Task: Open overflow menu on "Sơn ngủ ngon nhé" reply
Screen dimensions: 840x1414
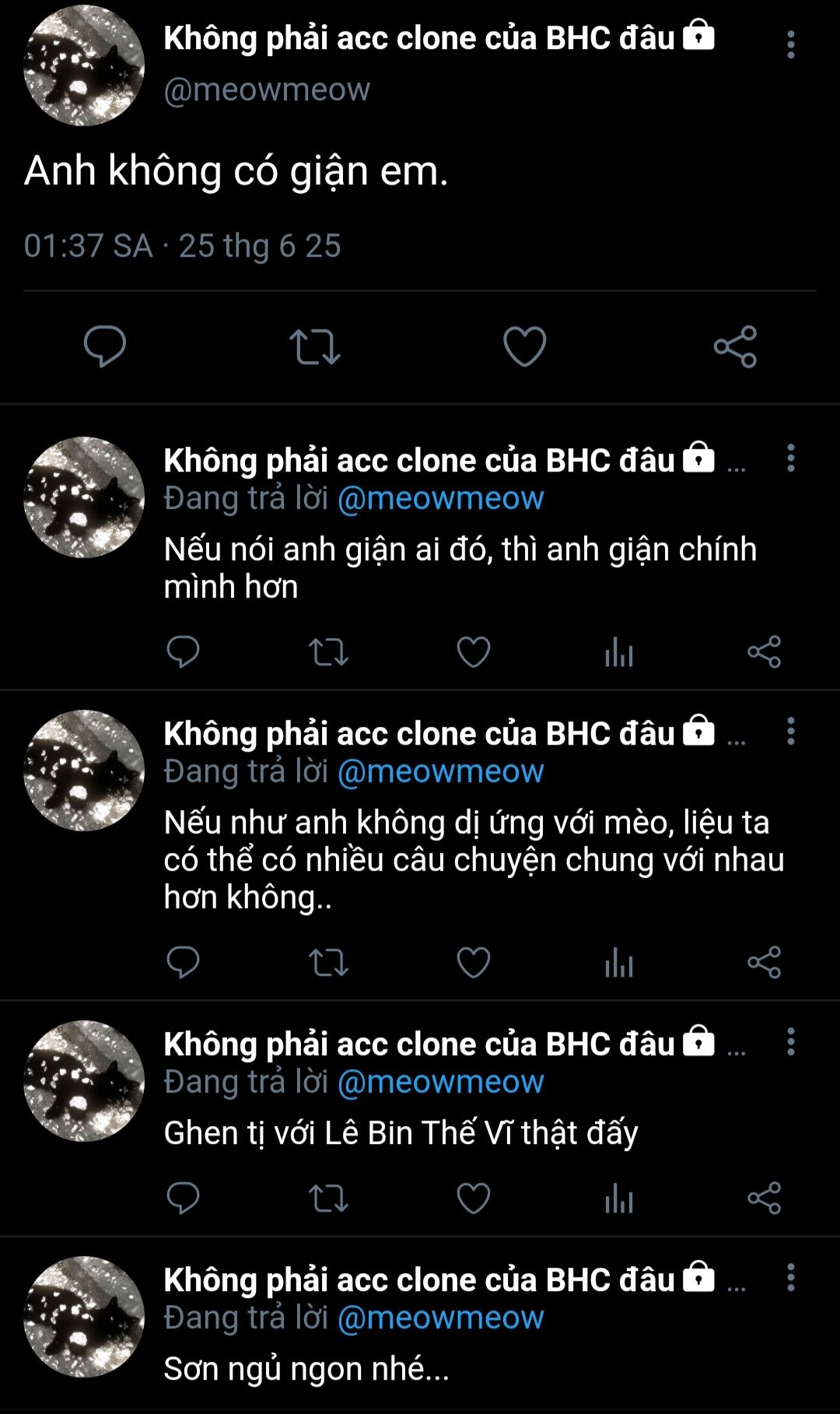Action: coord(790,1278)
